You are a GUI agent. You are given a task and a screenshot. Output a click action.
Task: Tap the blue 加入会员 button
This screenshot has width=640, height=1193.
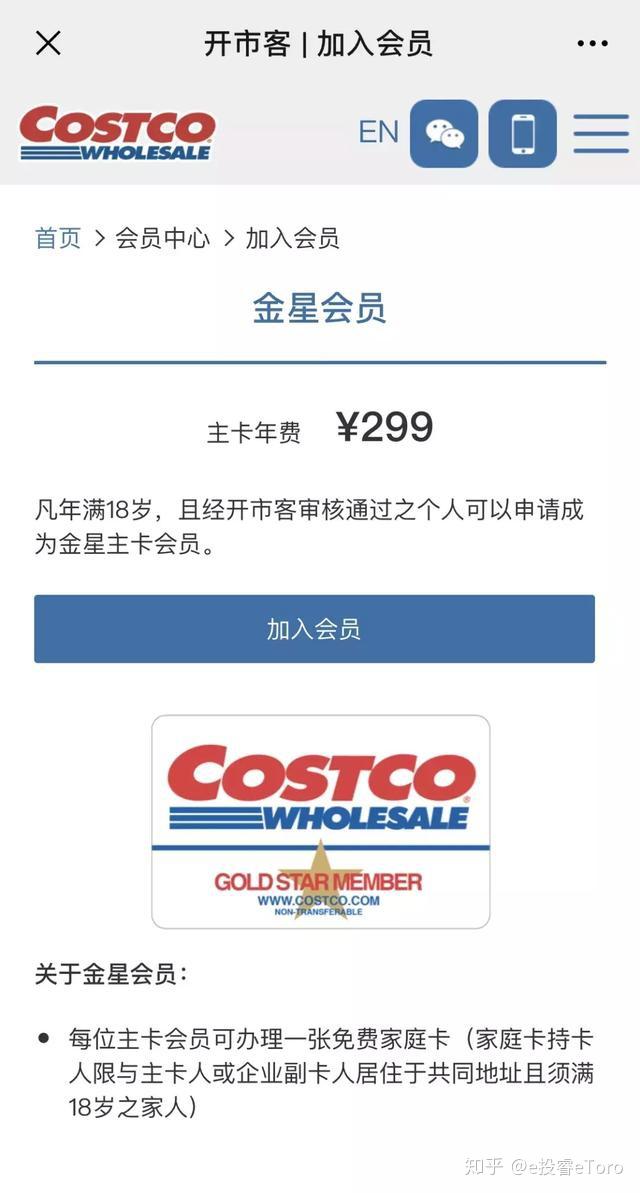pos(314,629)
